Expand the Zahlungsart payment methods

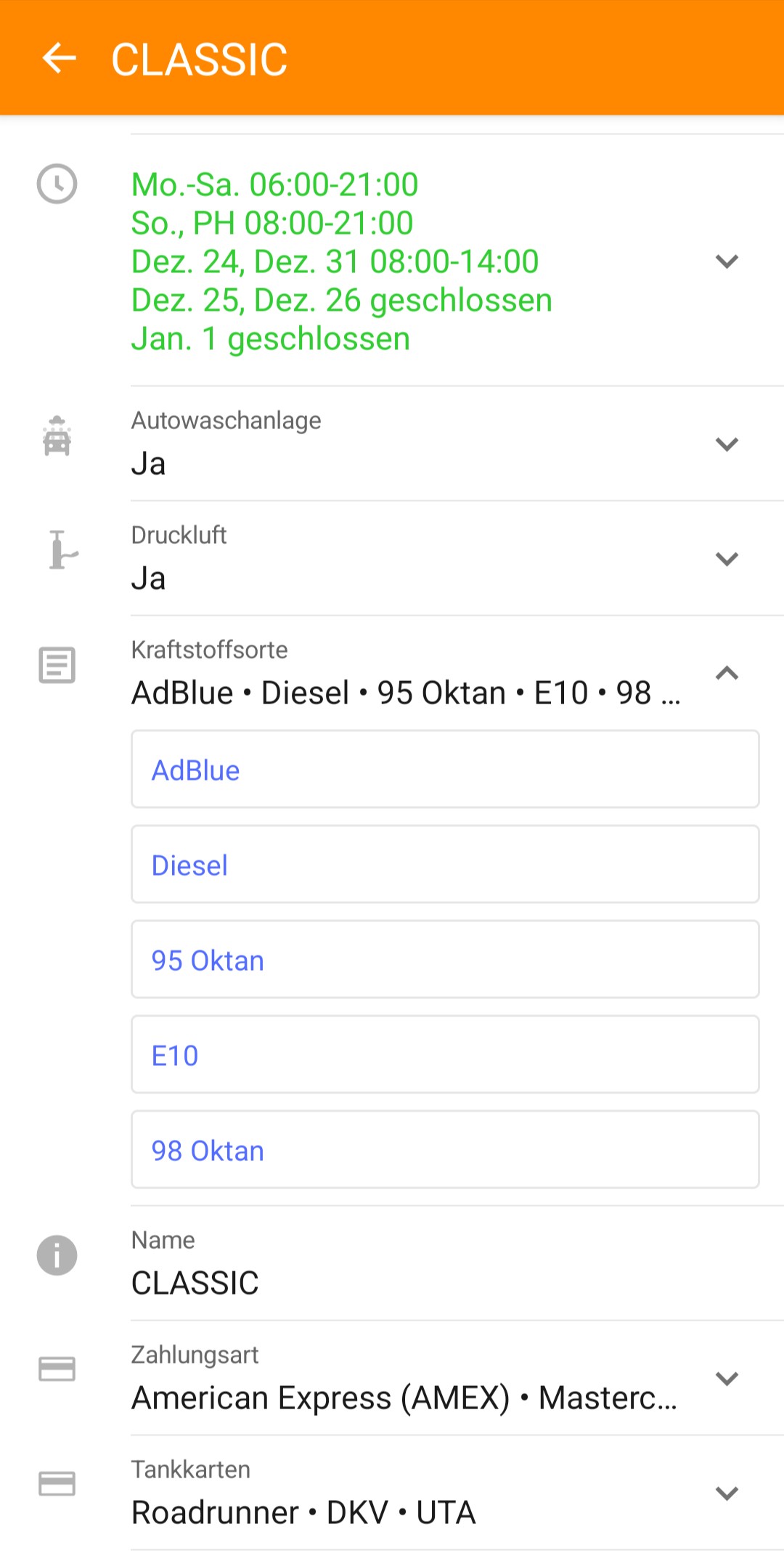727,1379
